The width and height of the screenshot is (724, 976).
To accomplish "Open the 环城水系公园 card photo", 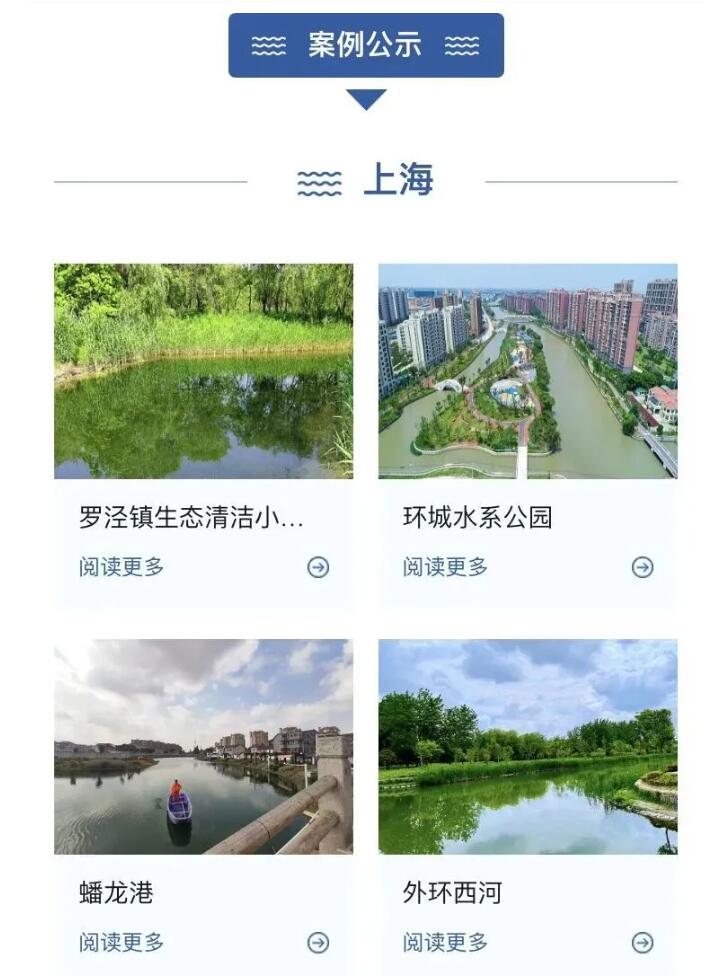I will click(x=527, y=371).
